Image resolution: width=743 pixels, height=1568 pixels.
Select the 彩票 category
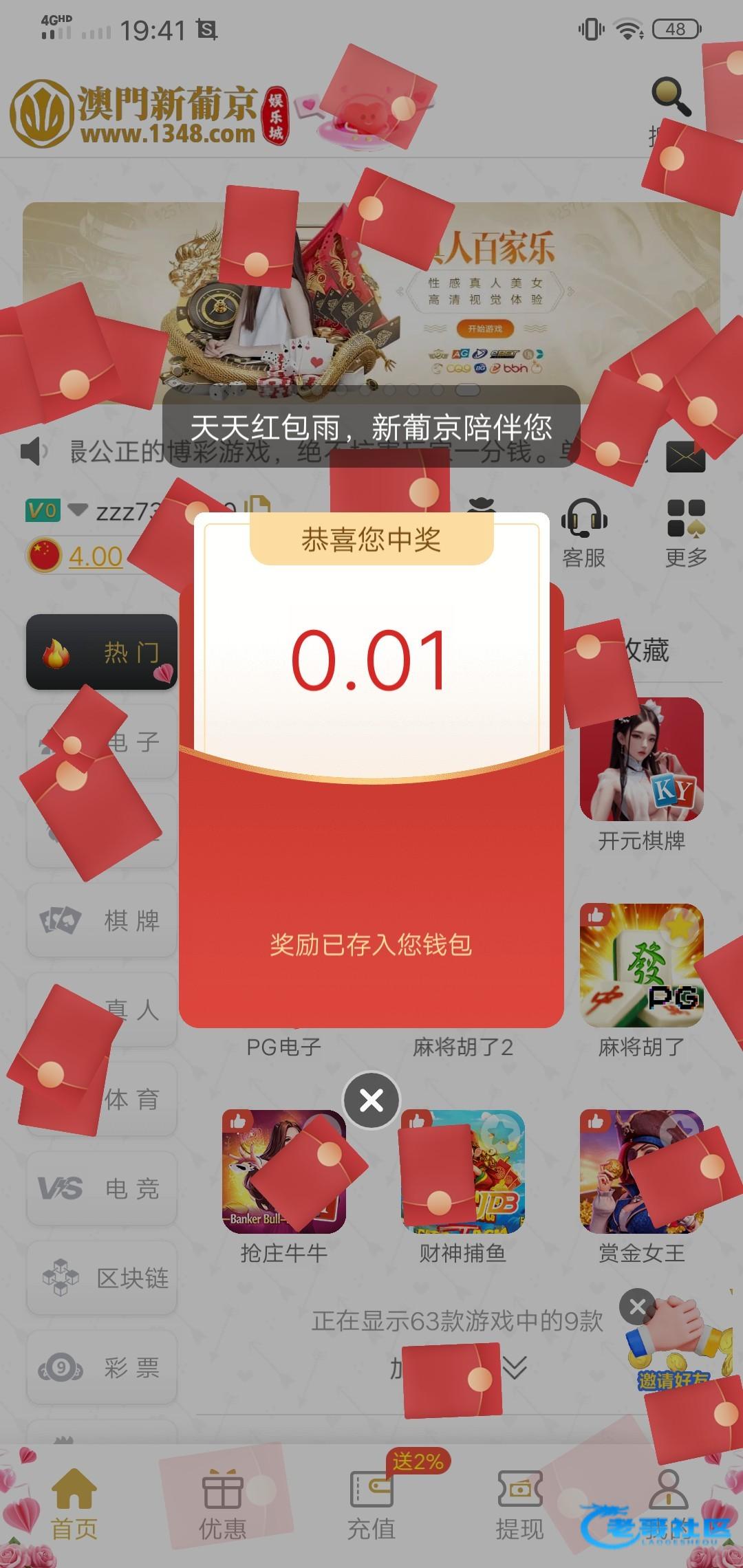coord(102,1367)
